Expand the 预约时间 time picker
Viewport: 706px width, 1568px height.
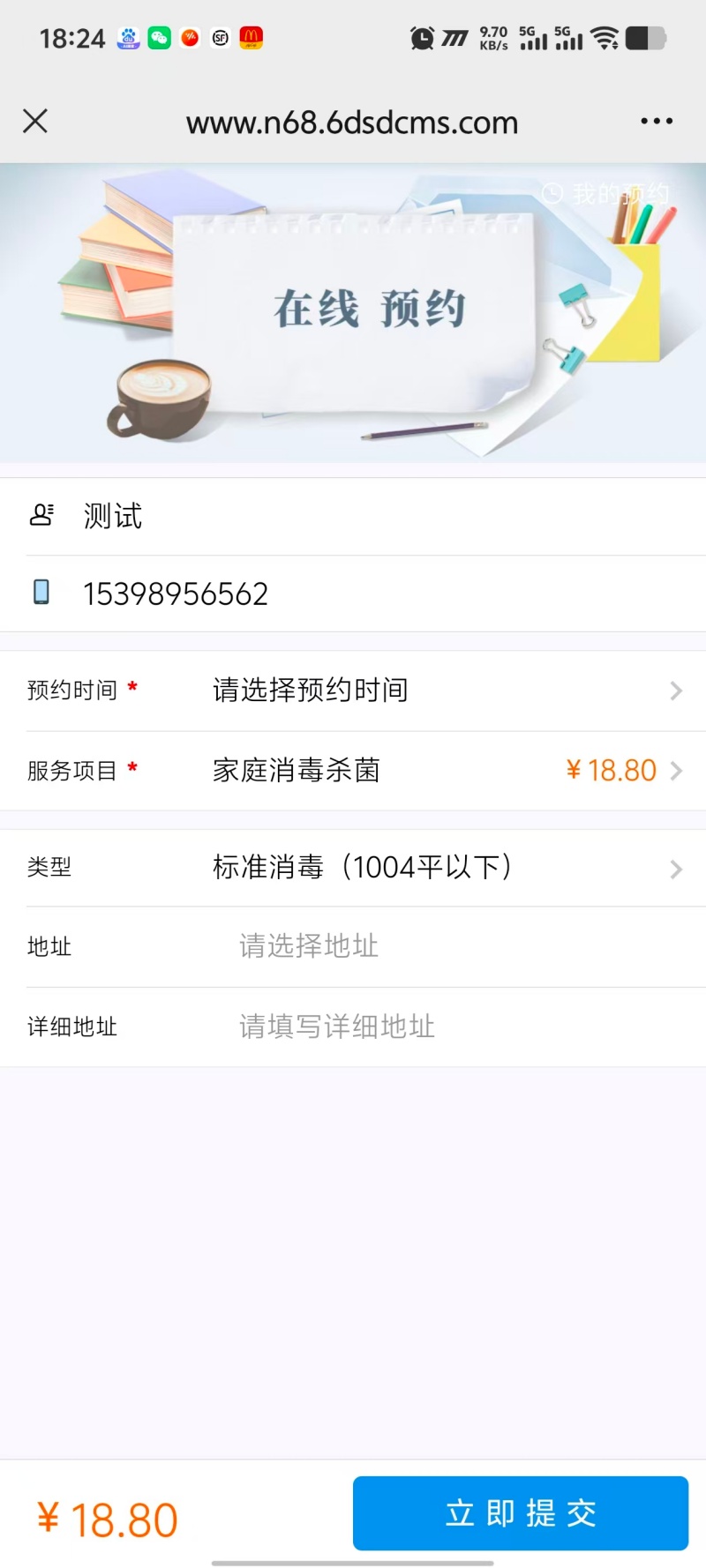coord(353,690)
